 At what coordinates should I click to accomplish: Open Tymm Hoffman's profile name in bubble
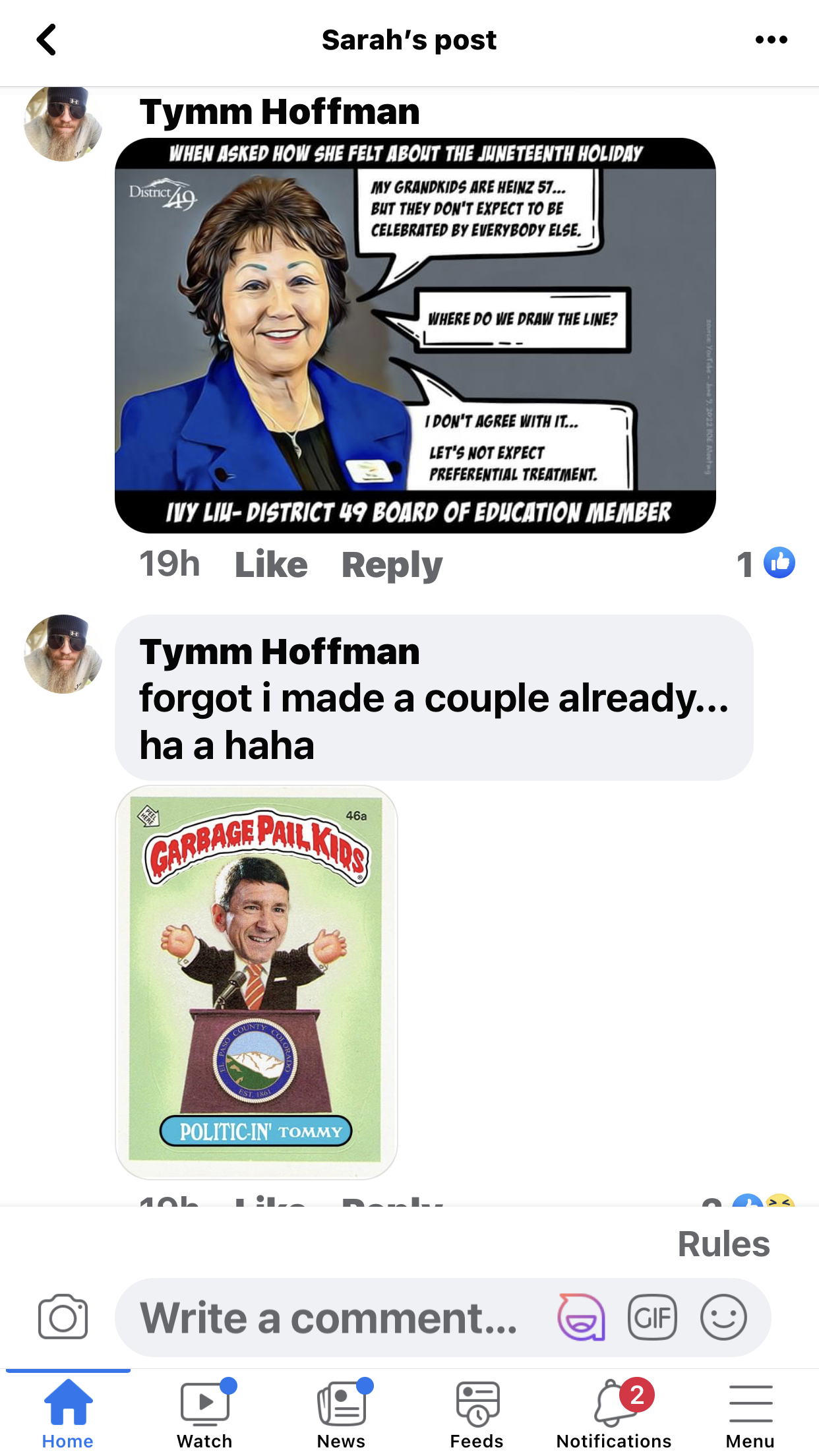click(280, 652)
